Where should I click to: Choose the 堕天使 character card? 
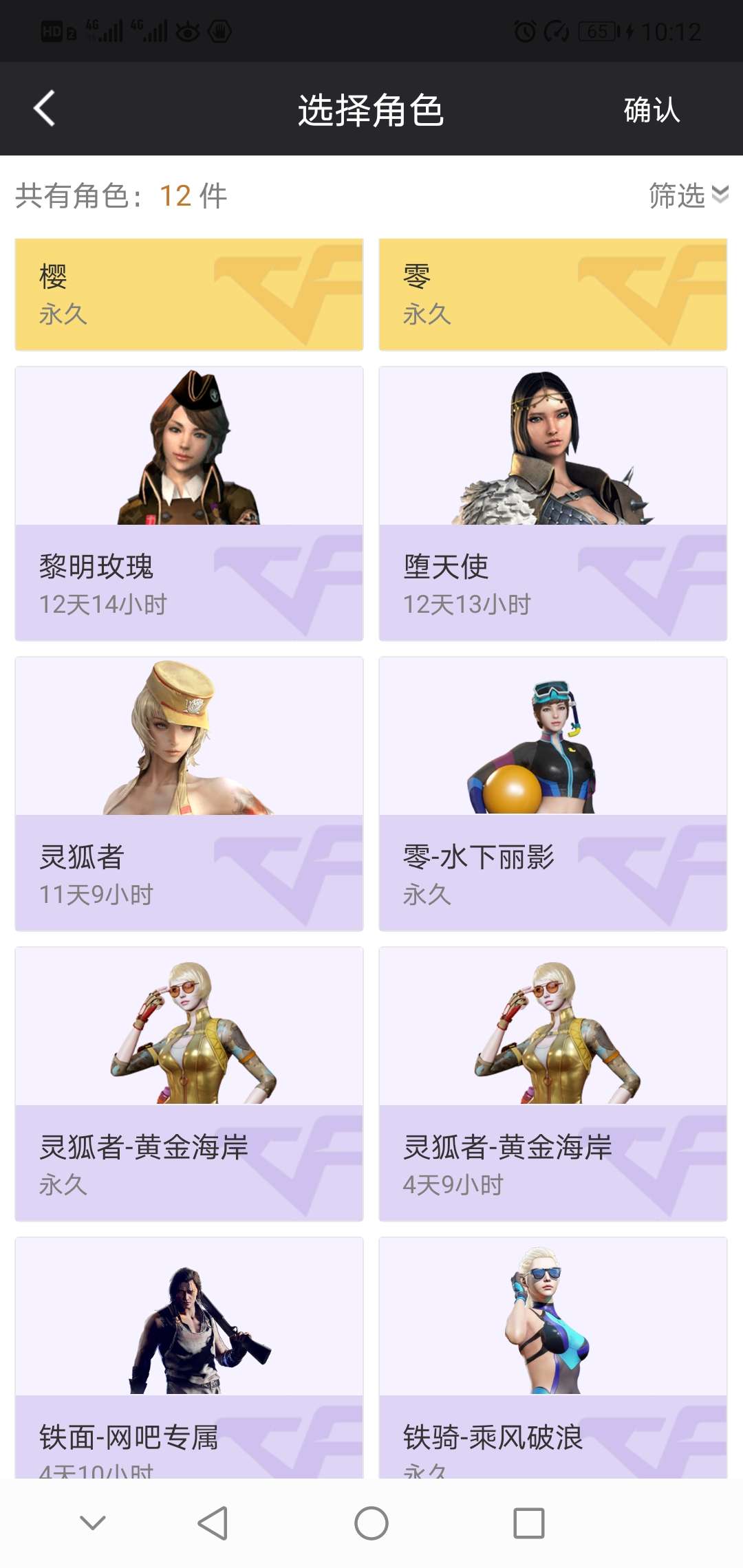coord(552,503)
